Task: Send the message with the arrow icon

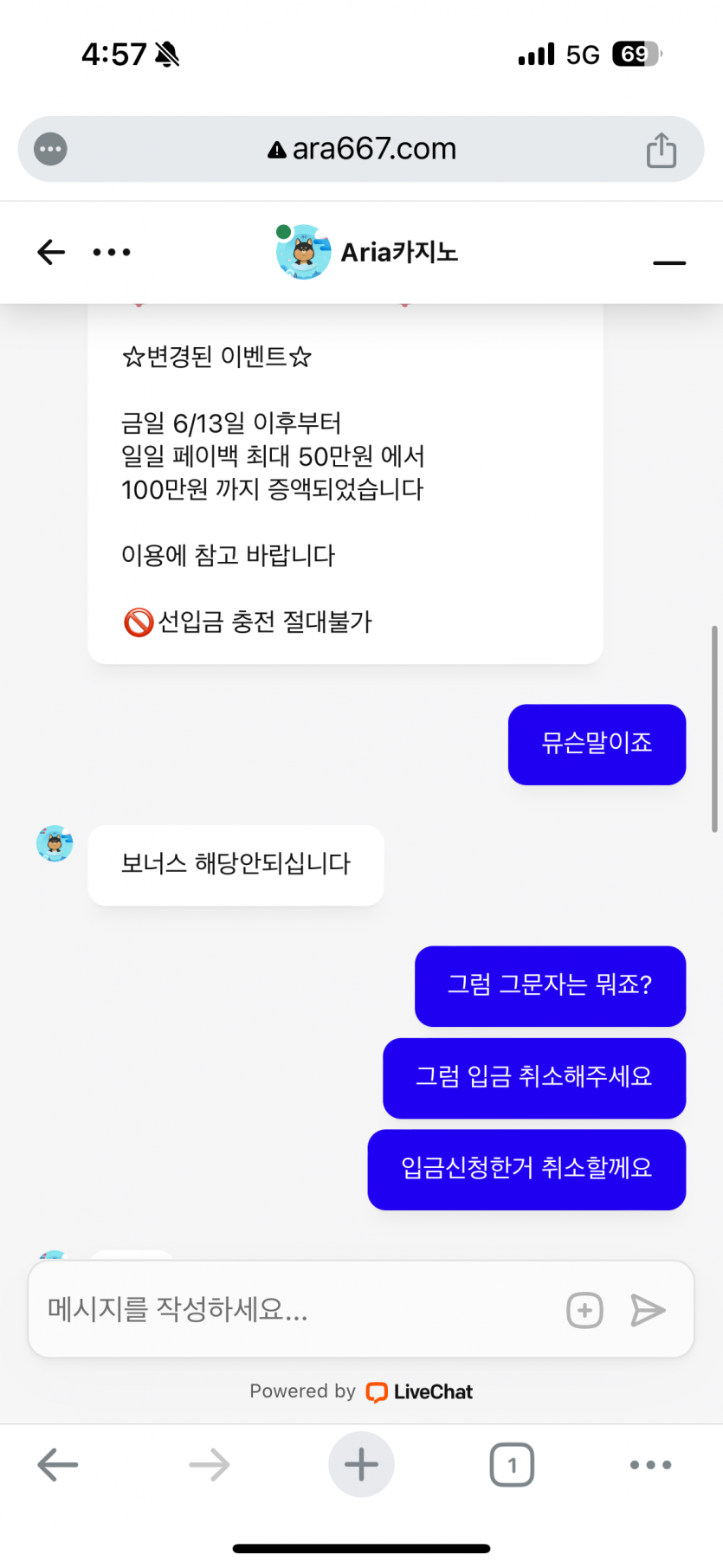Action: pyautogui.click(x=648, y=1310)
